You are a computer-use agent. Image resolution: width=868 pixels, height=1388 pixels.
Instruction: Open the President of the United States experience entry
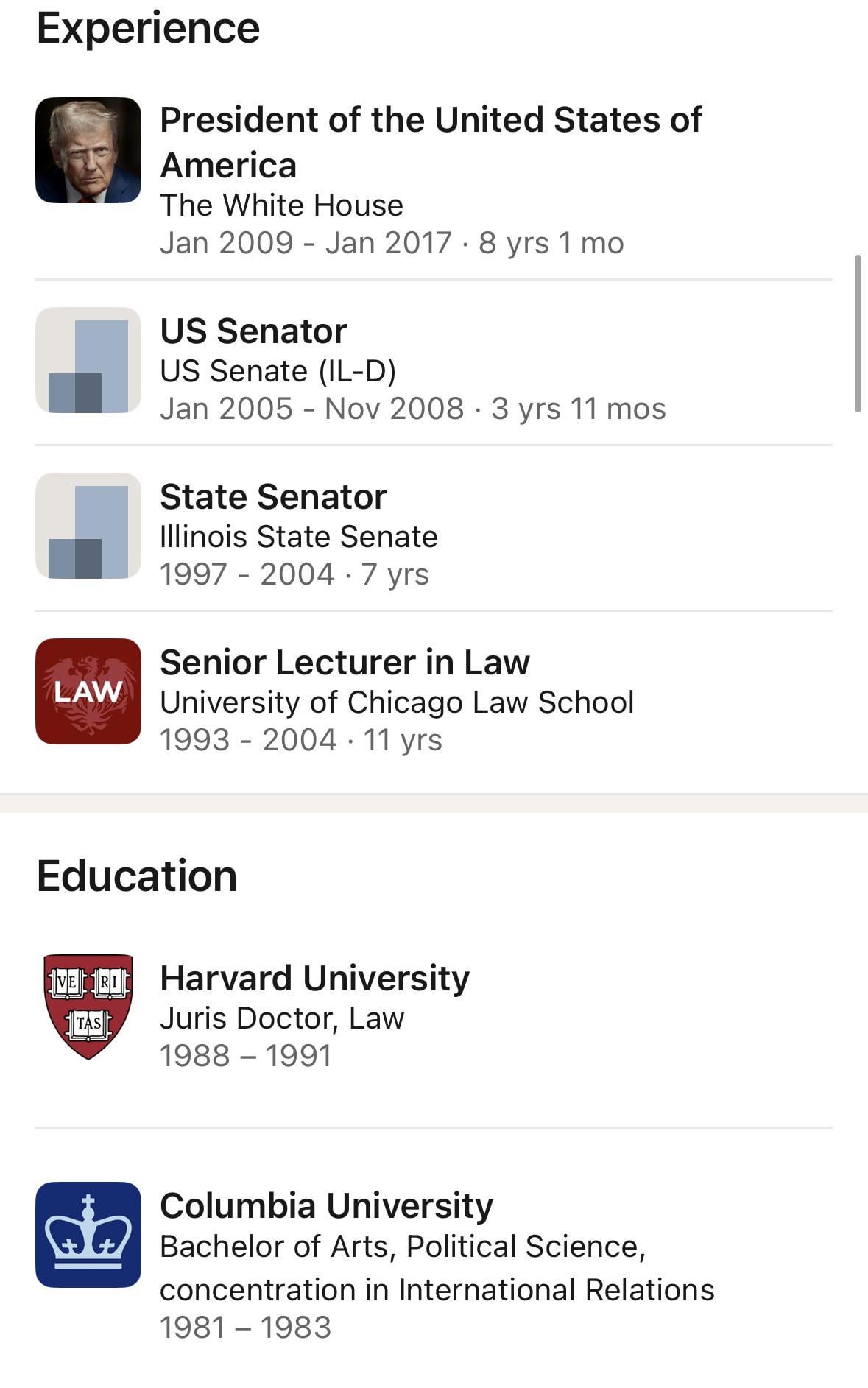coord(430,142)
